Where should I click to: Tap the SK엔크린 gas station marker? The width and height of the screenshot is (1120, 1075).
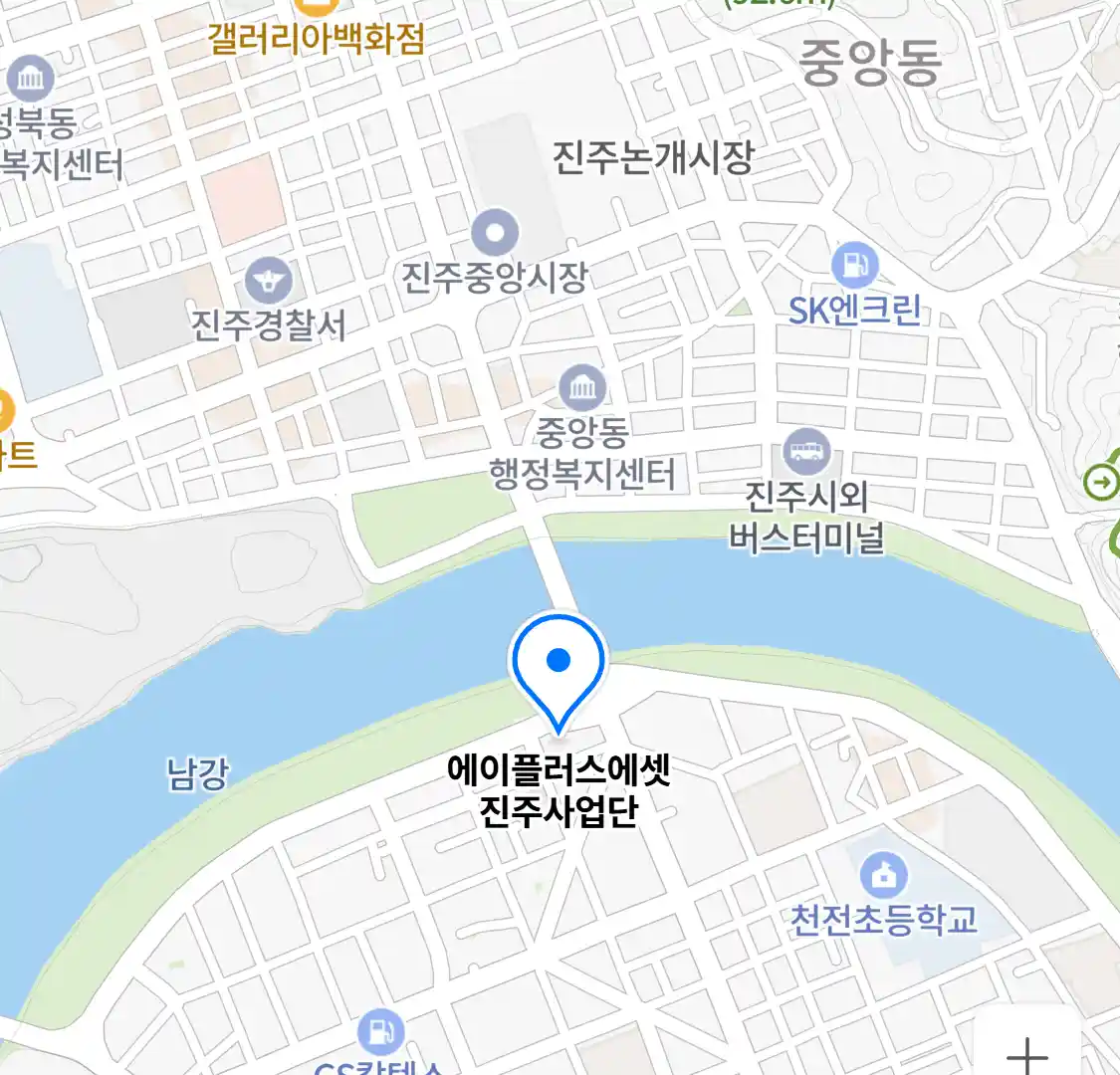pos(854,266)
